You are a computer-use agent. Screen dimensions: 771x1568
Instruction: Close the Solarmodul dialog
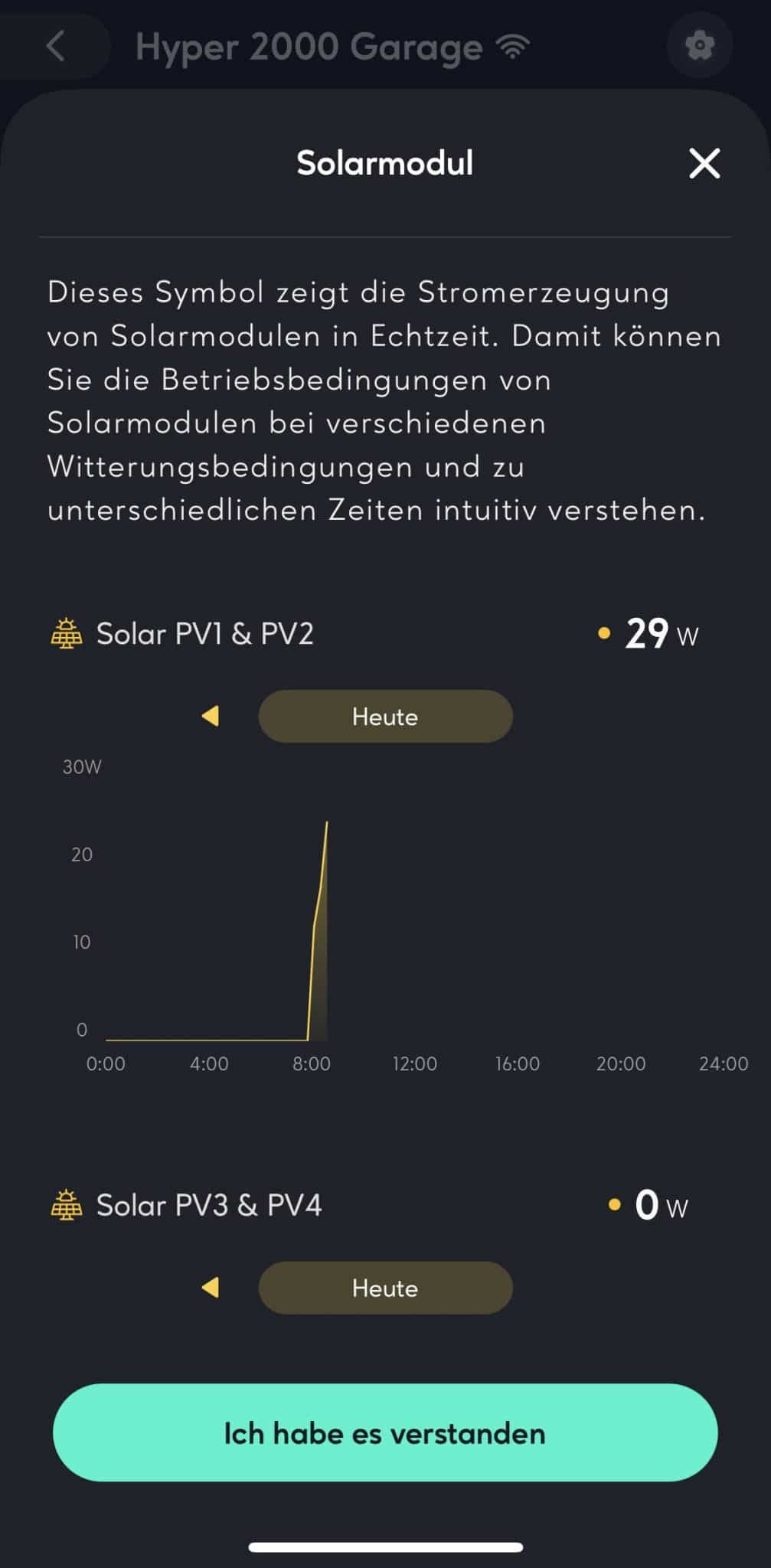(x=704, y=163)
